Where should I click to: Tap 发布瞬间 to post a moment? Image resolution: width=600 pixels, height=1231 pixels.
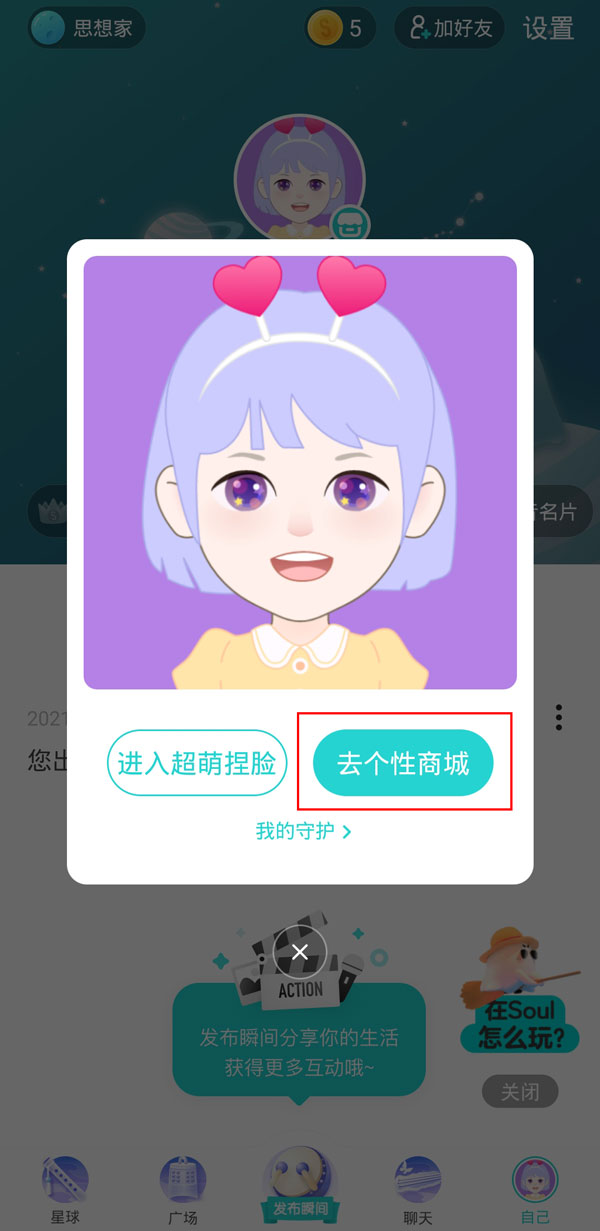pyautogui.click(x=300, y=1185)
